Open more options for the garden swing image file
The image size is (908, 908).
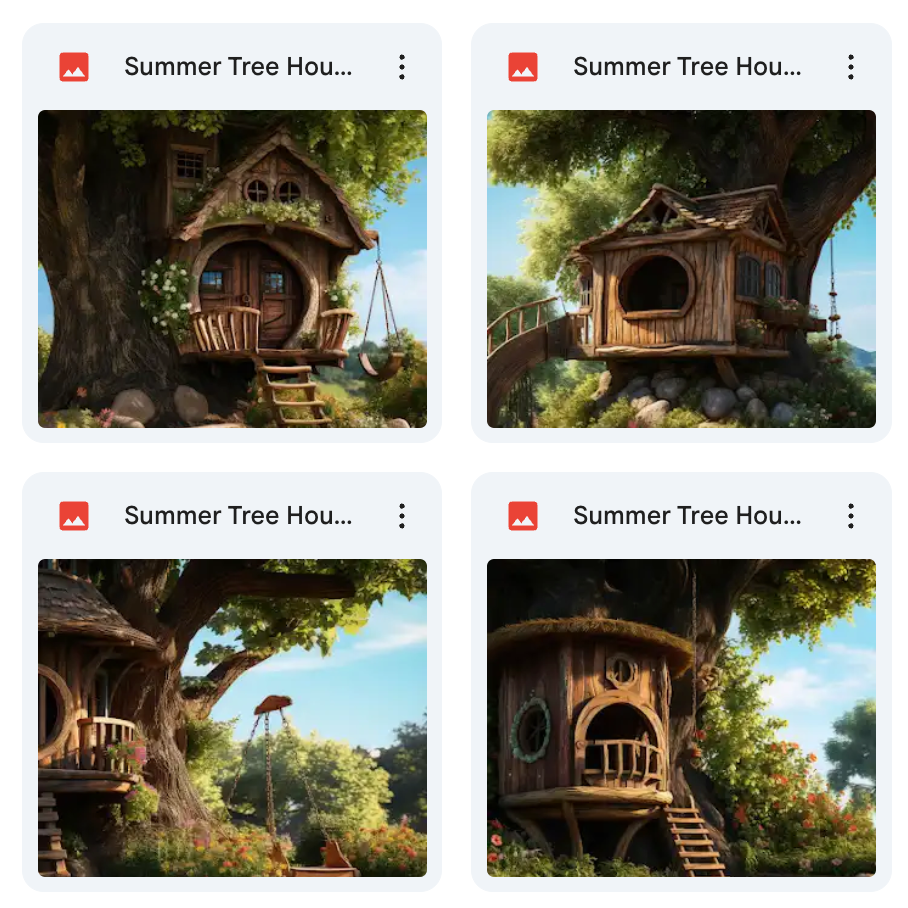[401, 516]
